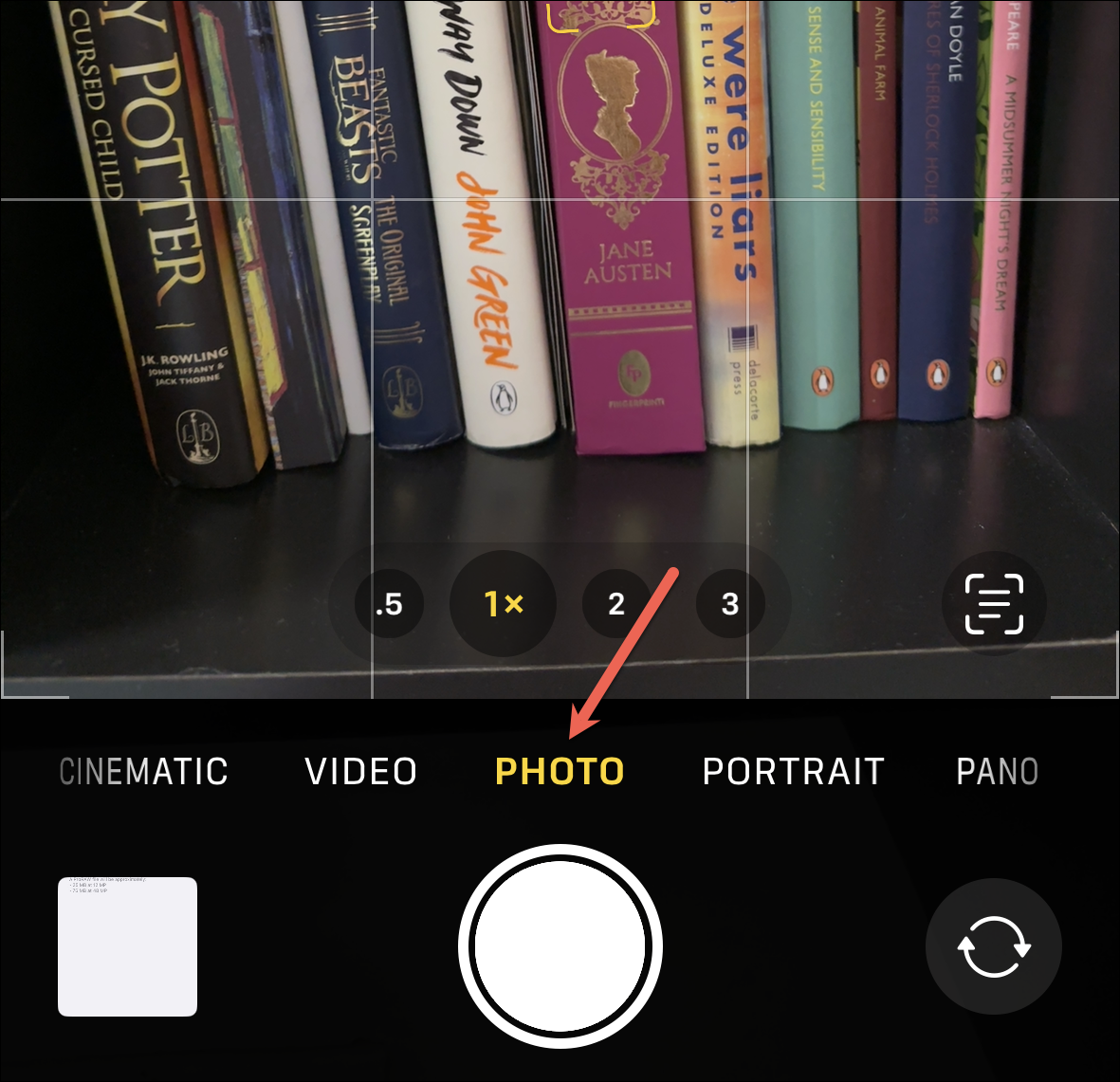
Task: Select the 1× zoom level
Action: click(503, 604)
